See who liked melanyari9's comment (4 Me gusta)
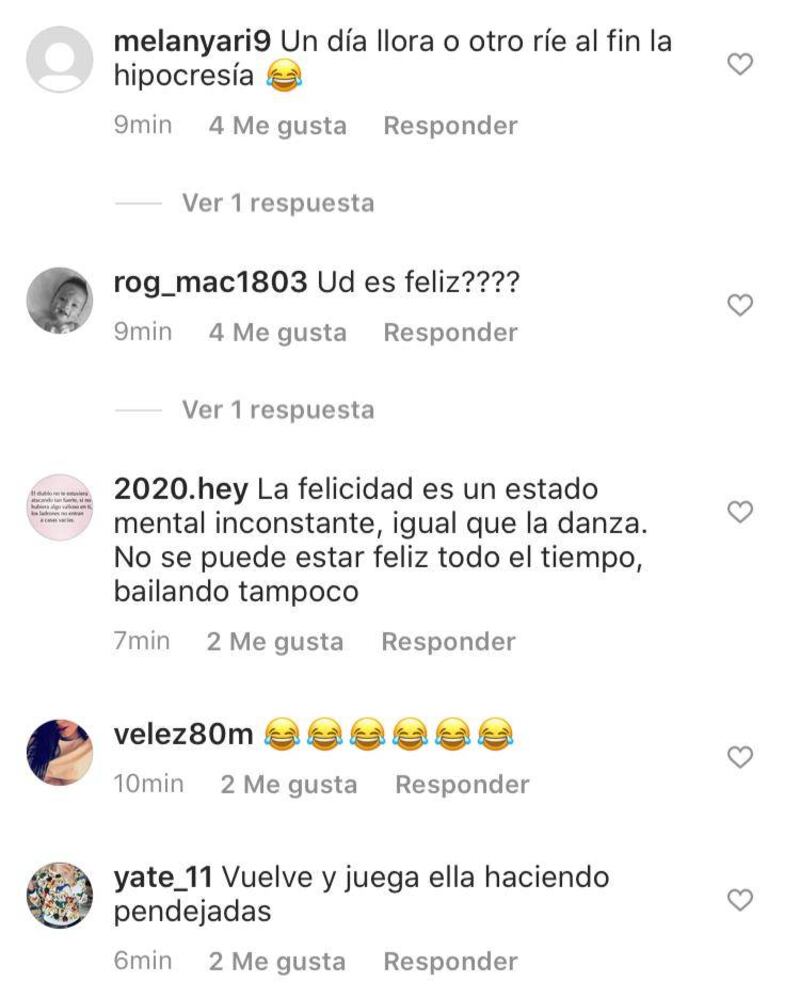 [277, 126]
